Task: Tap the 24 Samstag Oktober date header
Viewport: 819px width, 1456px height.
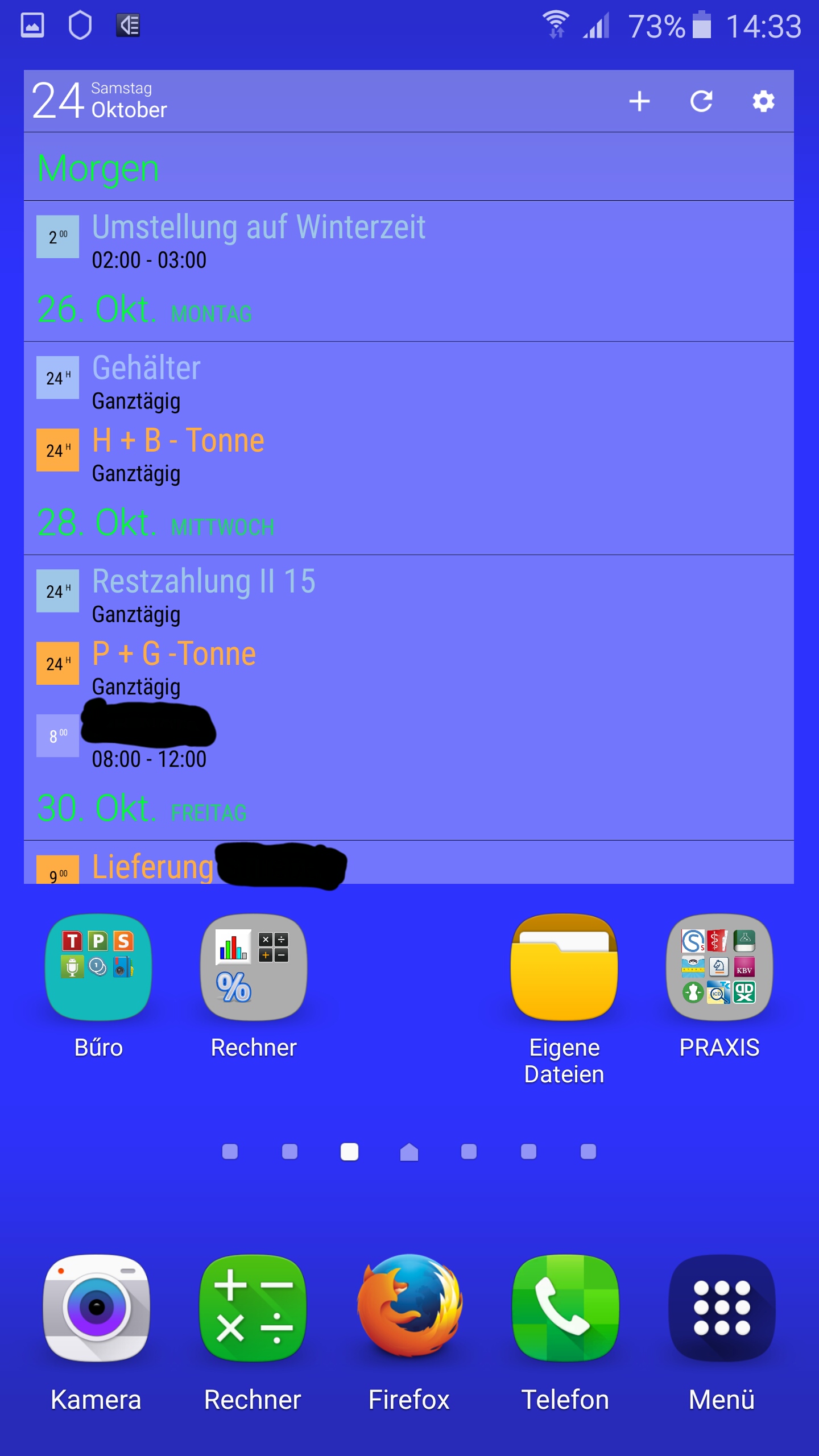Action: 100,101
